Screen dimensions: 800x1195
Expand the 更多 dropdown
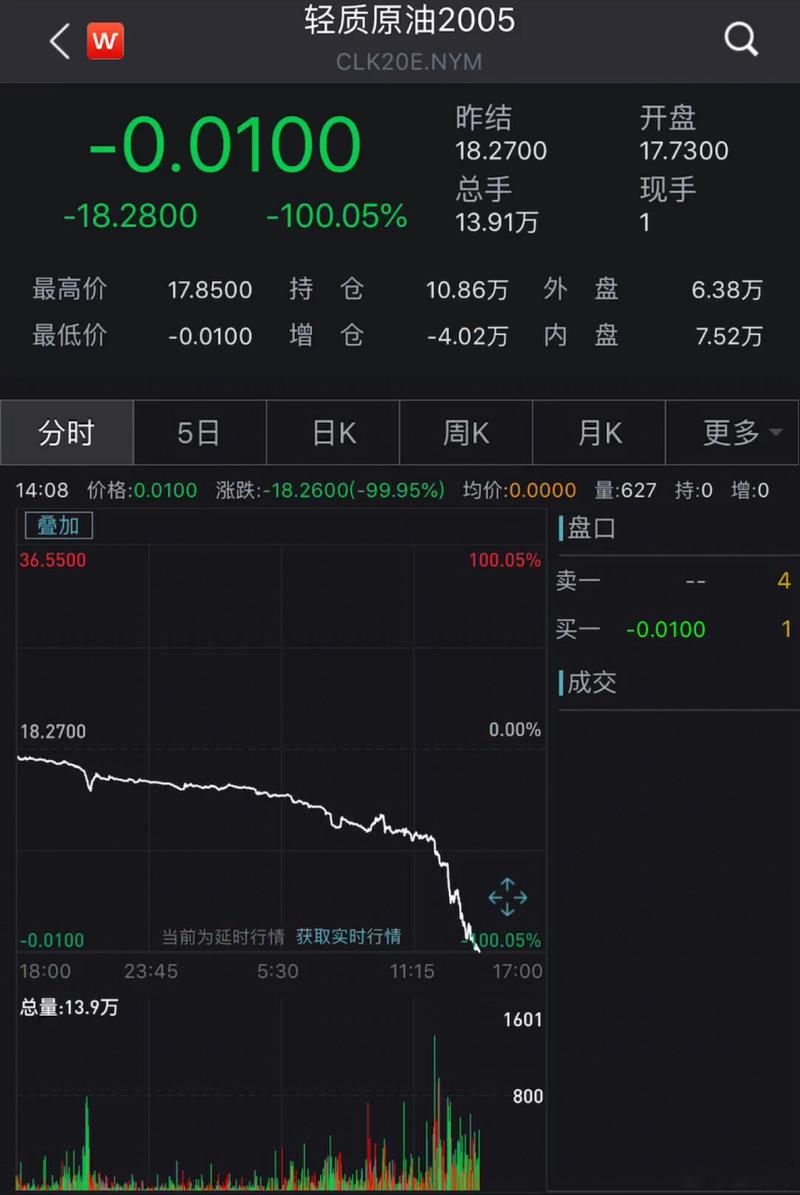741,433
